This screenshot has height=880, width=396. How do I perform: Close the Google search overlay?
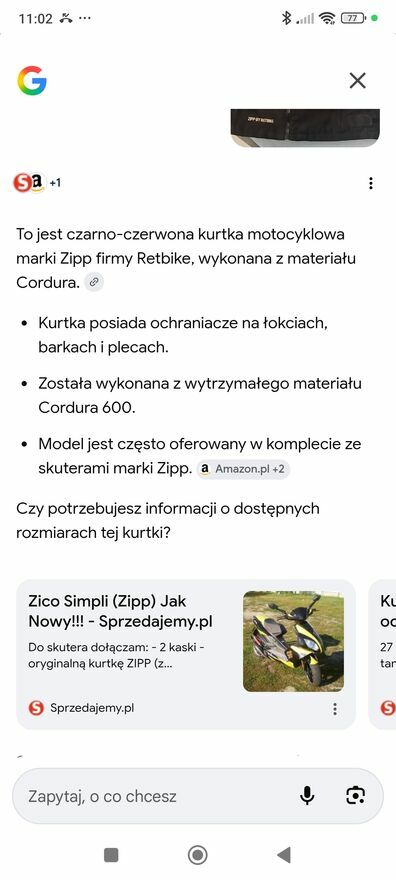pos(357,81)
